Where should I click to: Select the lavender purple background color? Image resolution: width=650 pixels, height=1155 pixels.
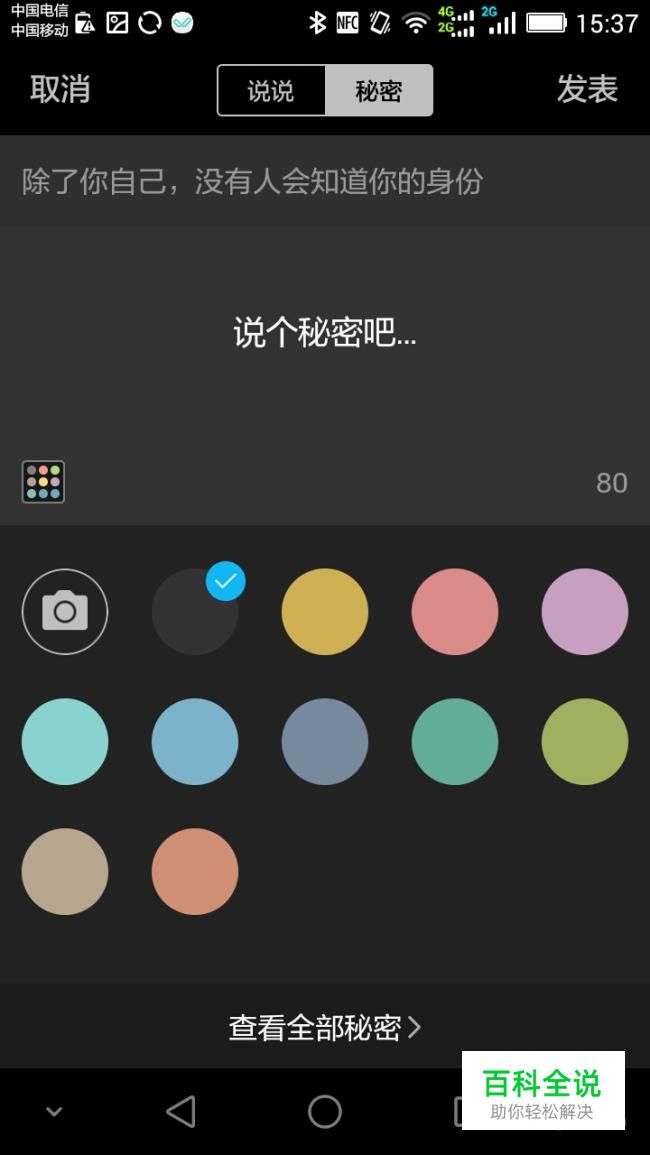click(x=585, y=611)
